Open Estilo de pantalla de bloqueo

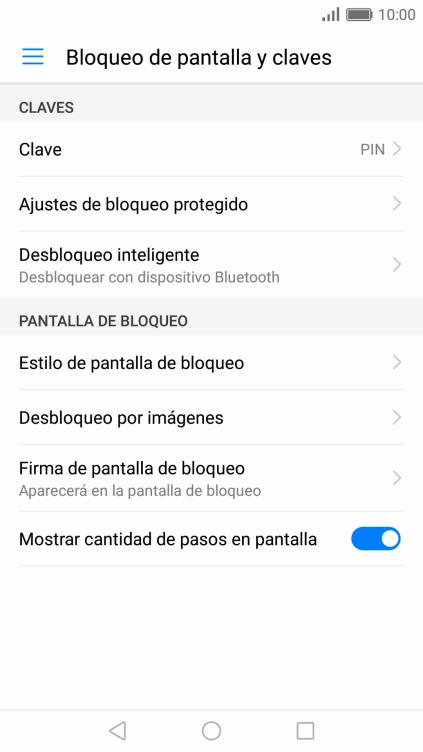pyautogui.click(x=212, y=363)
